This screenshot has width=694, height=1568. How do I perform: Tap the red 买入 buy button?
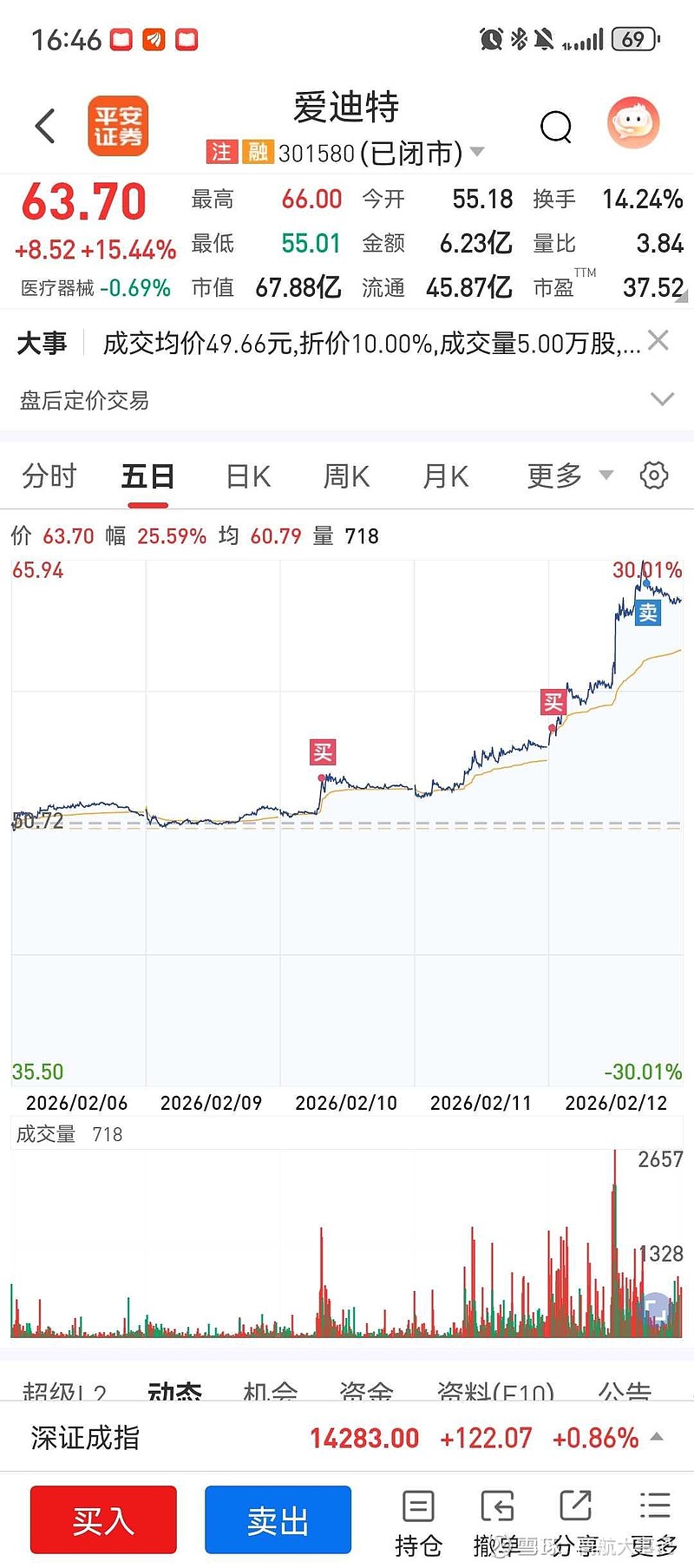(x=102, y=1519)
